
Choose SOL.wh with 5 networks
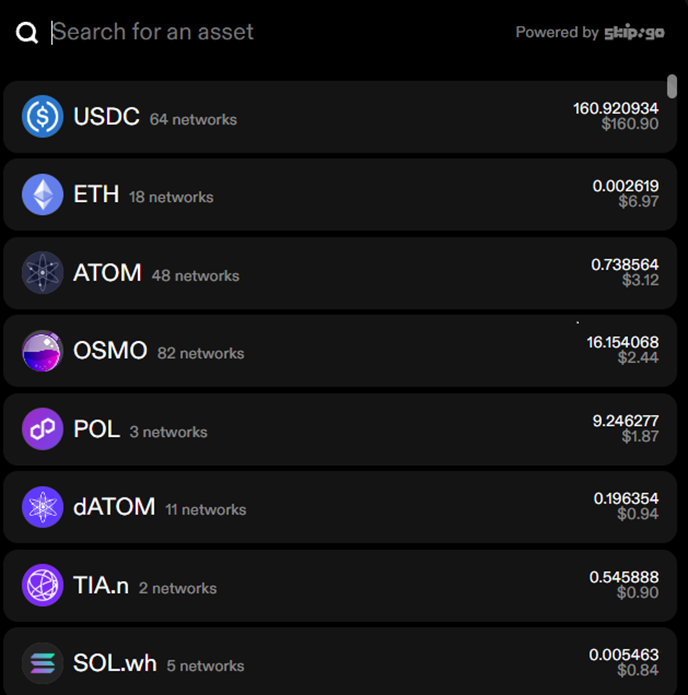(340, 661)
